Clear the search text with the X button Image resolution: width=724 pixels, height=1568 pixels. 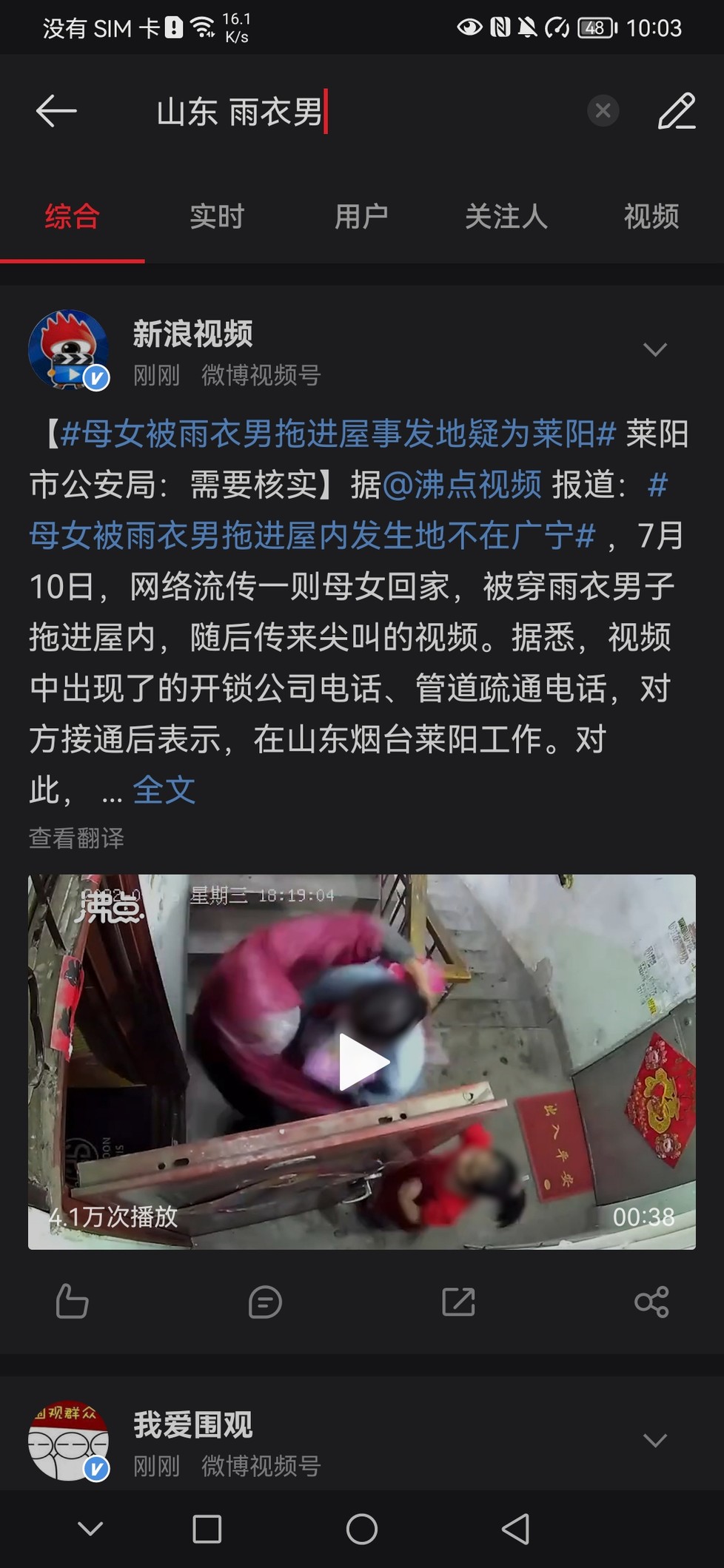pos(603,111)
